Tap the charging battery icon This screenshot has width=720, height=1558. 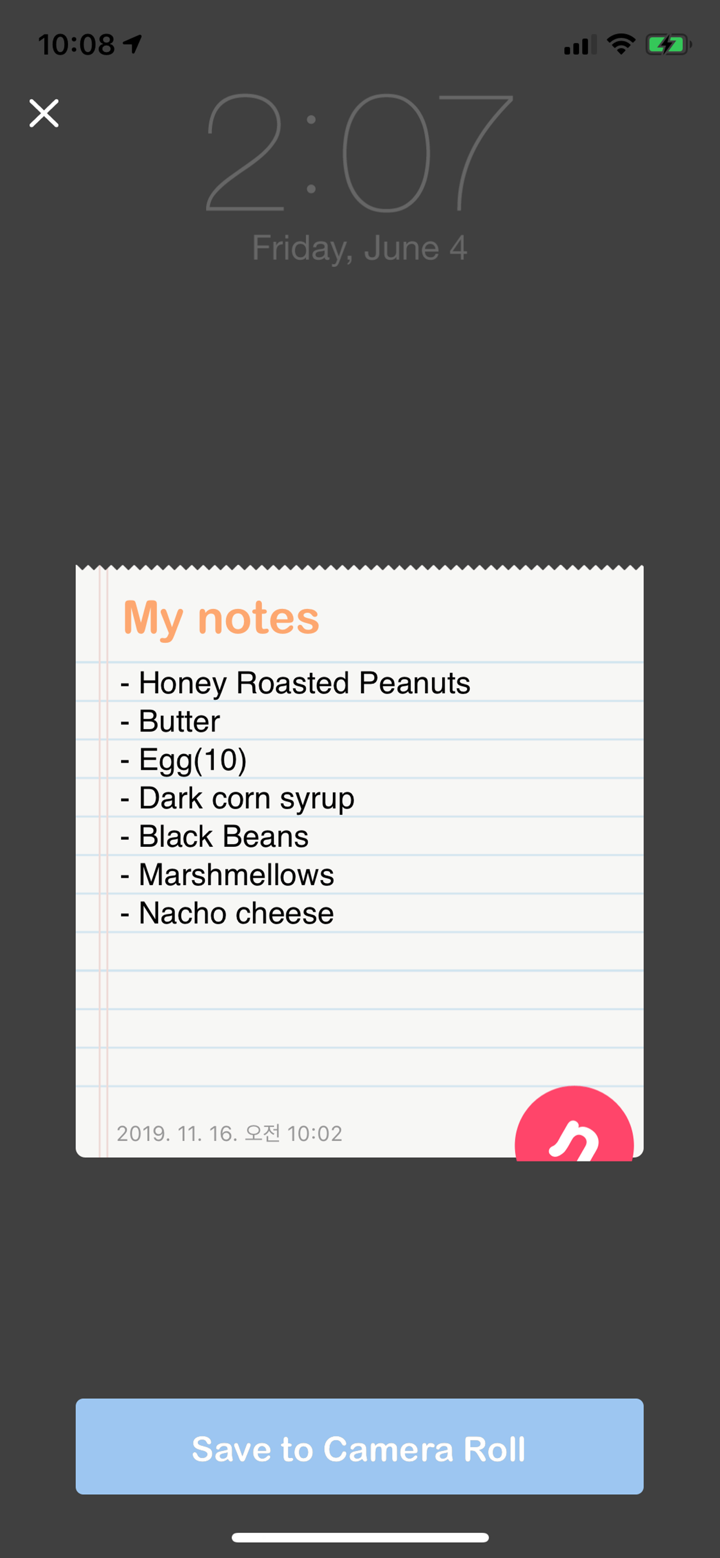tap(668, 43)
